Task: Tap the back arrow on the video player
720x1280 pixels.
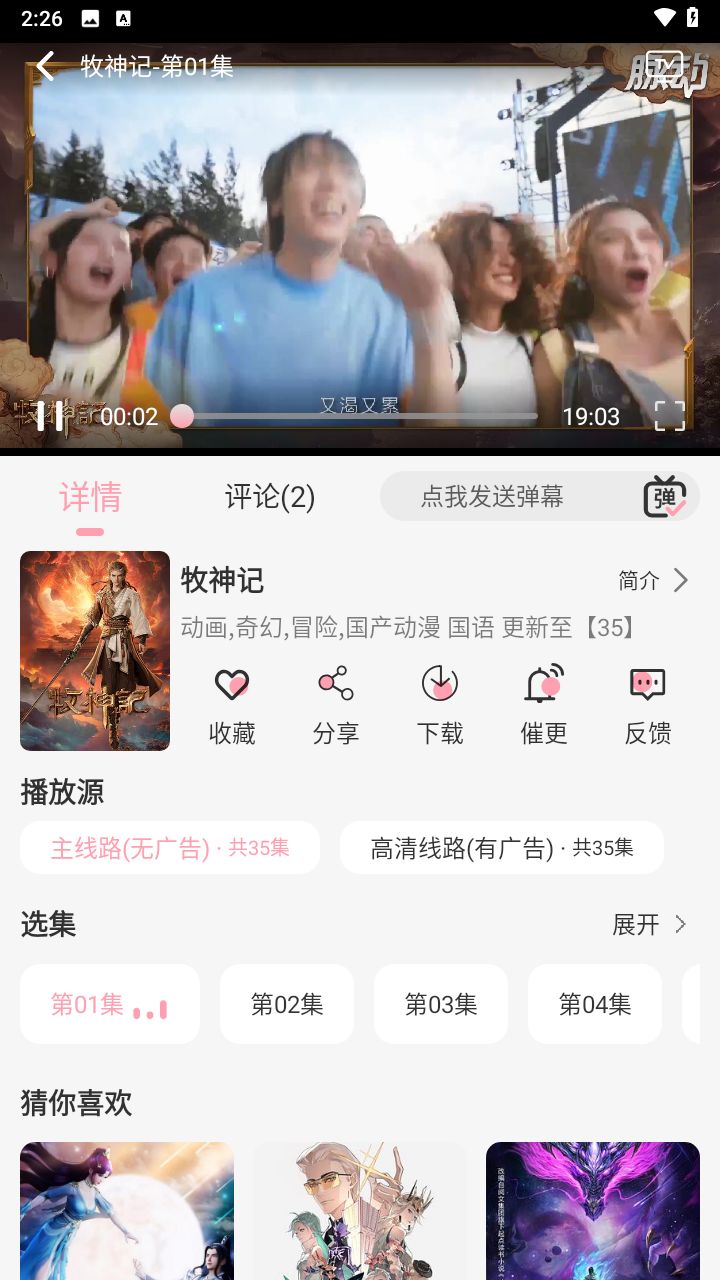Action: click(x=44, y=66)
